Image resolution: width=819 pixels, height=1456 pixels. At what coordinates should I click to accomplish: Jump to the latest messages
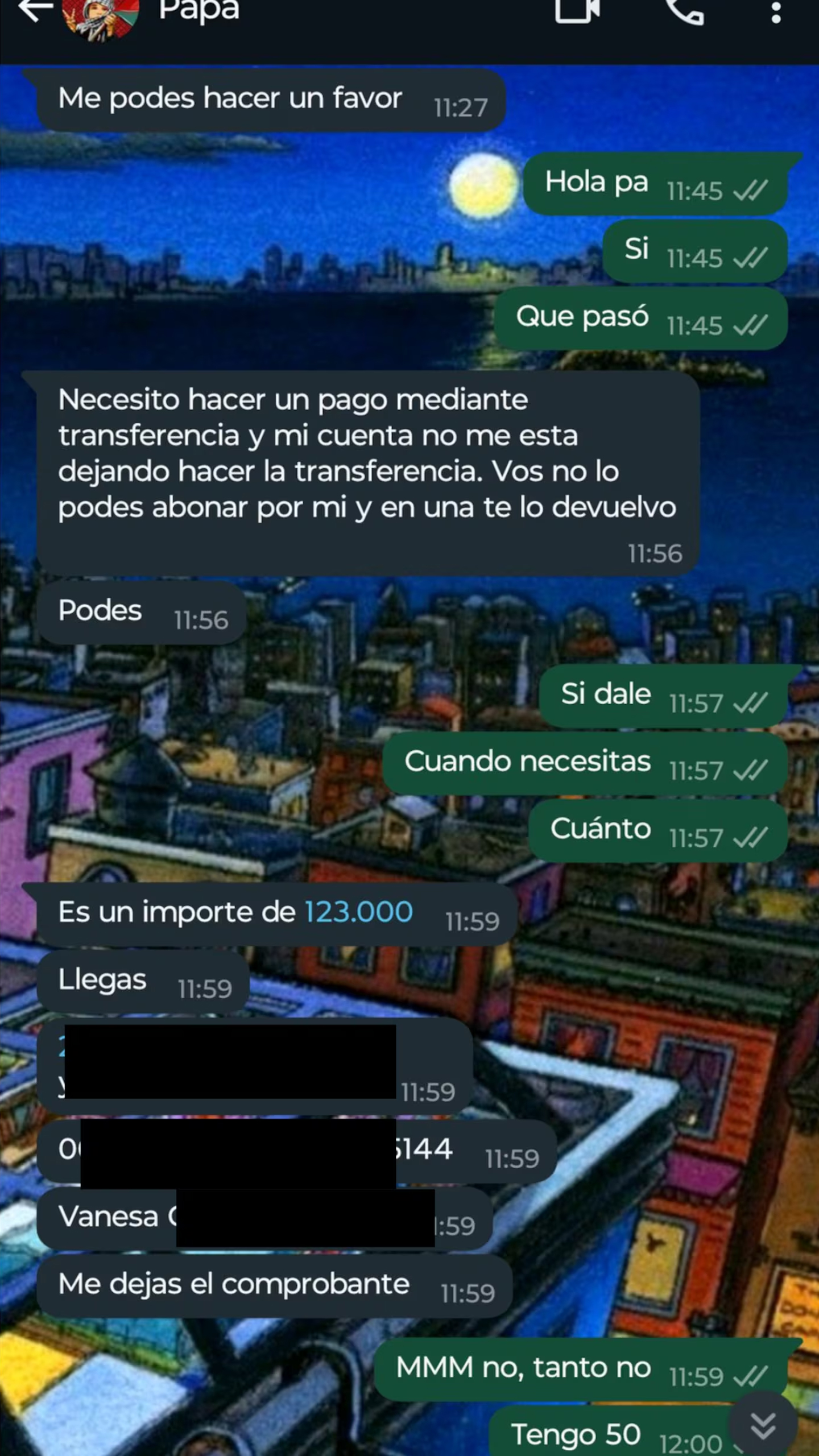tap(763, 1426)
